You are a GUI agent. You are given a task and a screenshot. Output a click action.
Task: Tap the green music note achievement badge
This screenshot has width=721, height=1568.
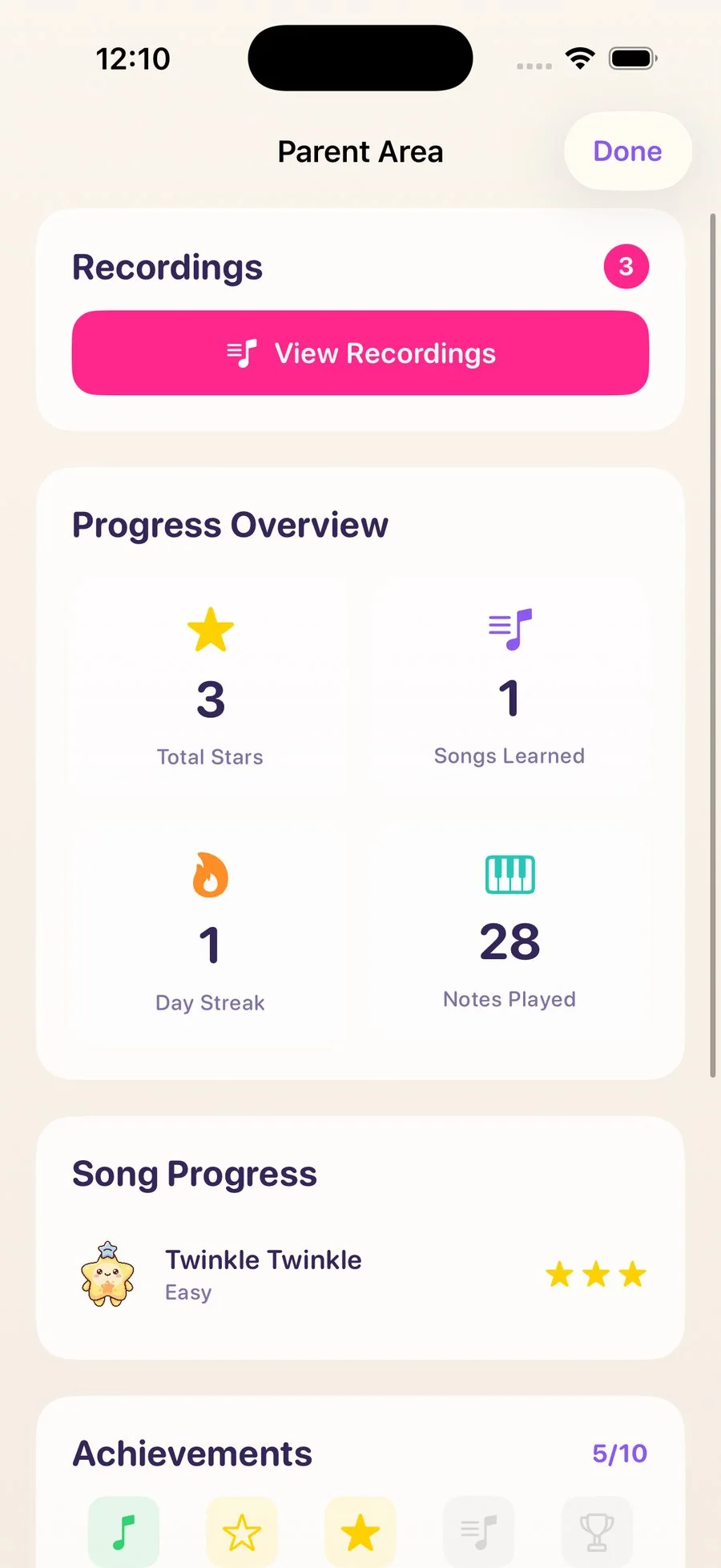(x=123, y=1531)
